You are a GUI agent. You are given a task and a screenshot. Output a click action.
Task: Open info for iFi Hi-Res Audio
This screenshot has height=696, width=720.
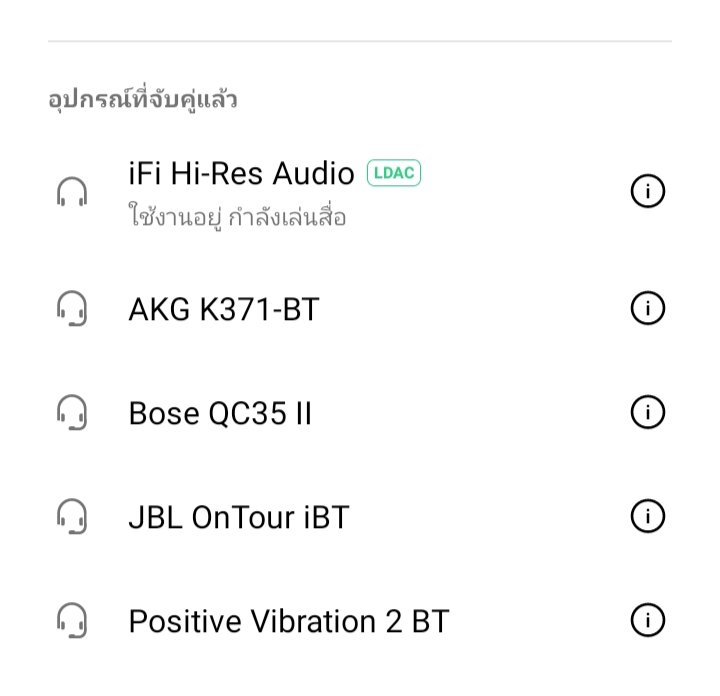click(x=648, y=191)
